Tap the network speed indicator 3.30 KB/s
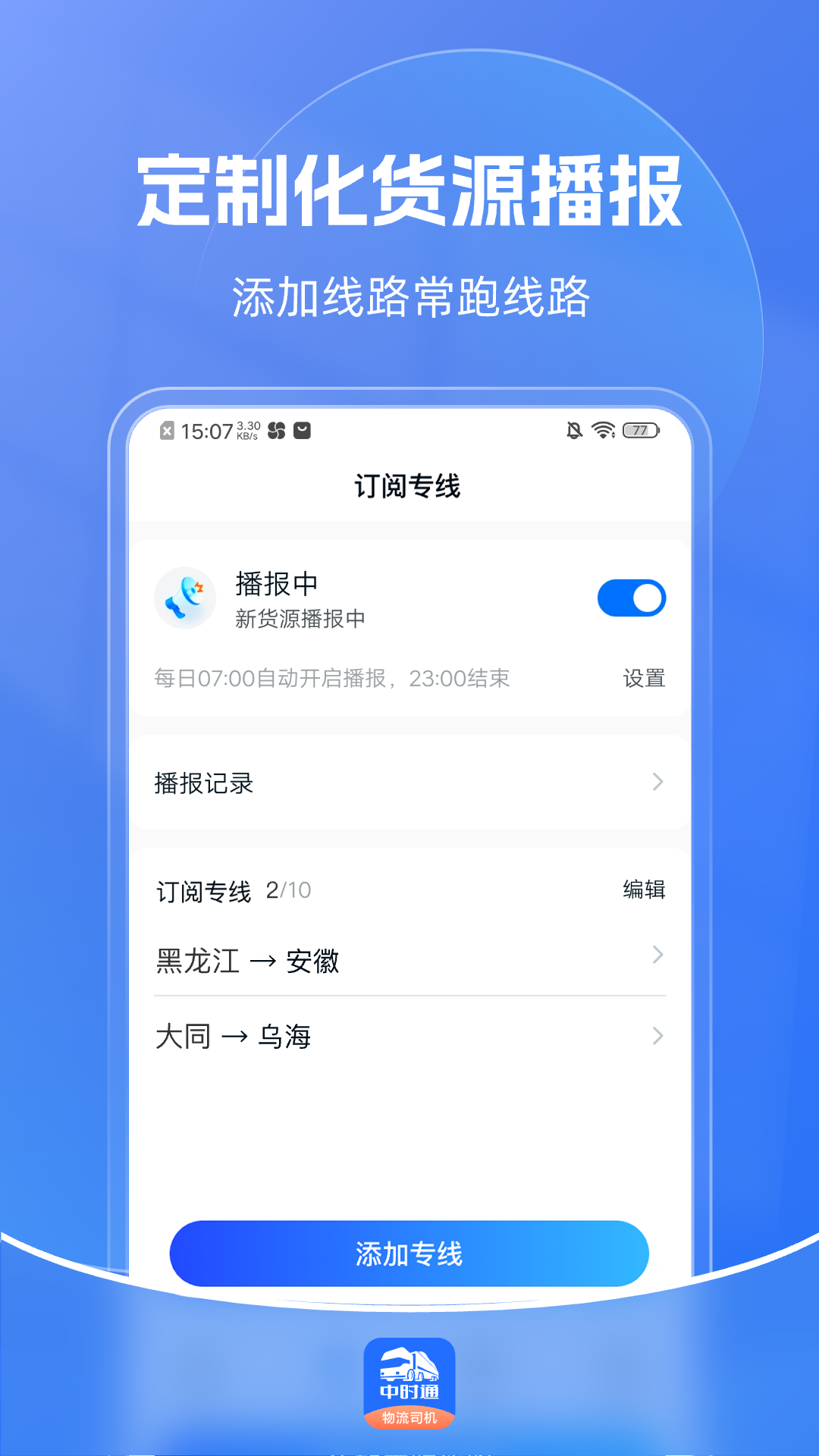 click(x=246, y=430)
